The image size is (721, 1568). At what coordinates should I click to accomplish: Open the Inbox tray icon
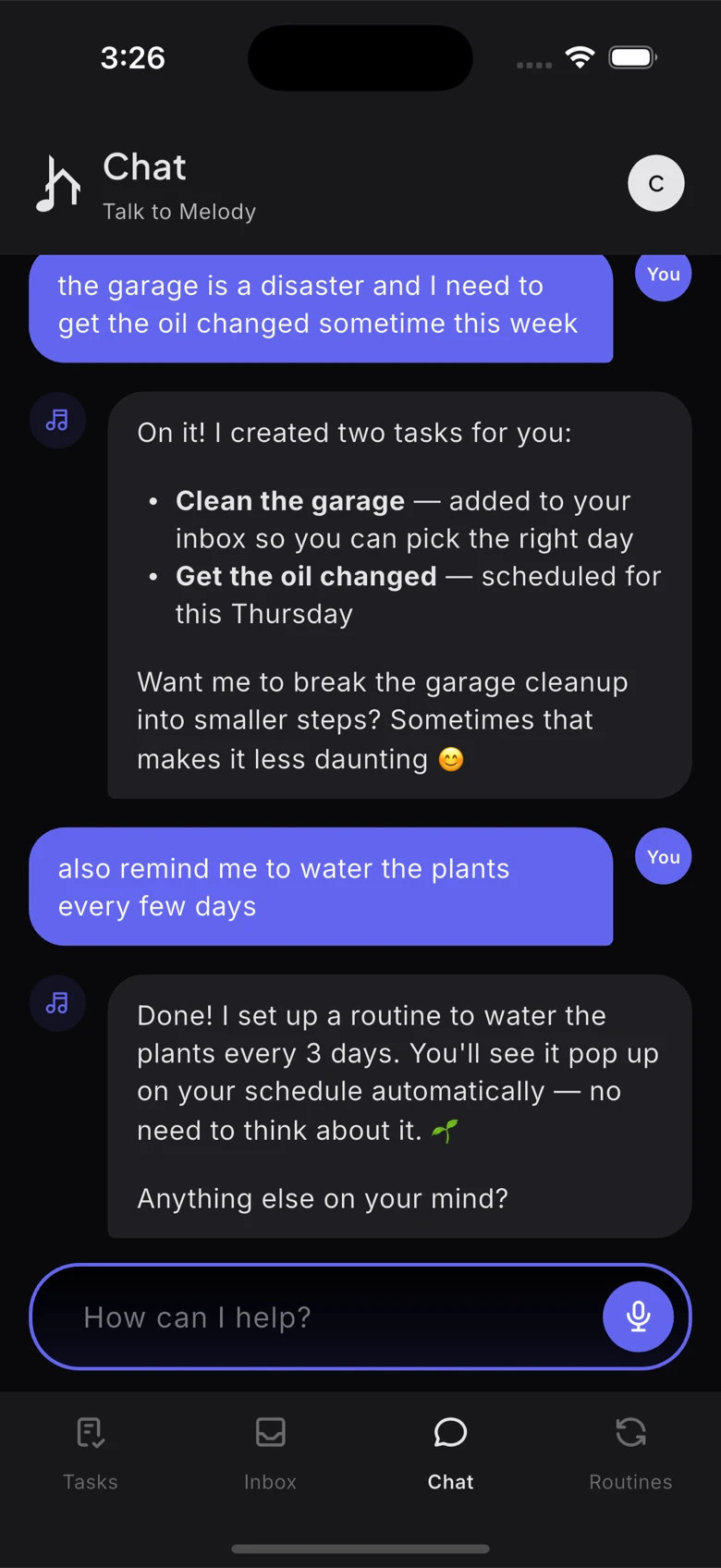[x=270, y=1432]
